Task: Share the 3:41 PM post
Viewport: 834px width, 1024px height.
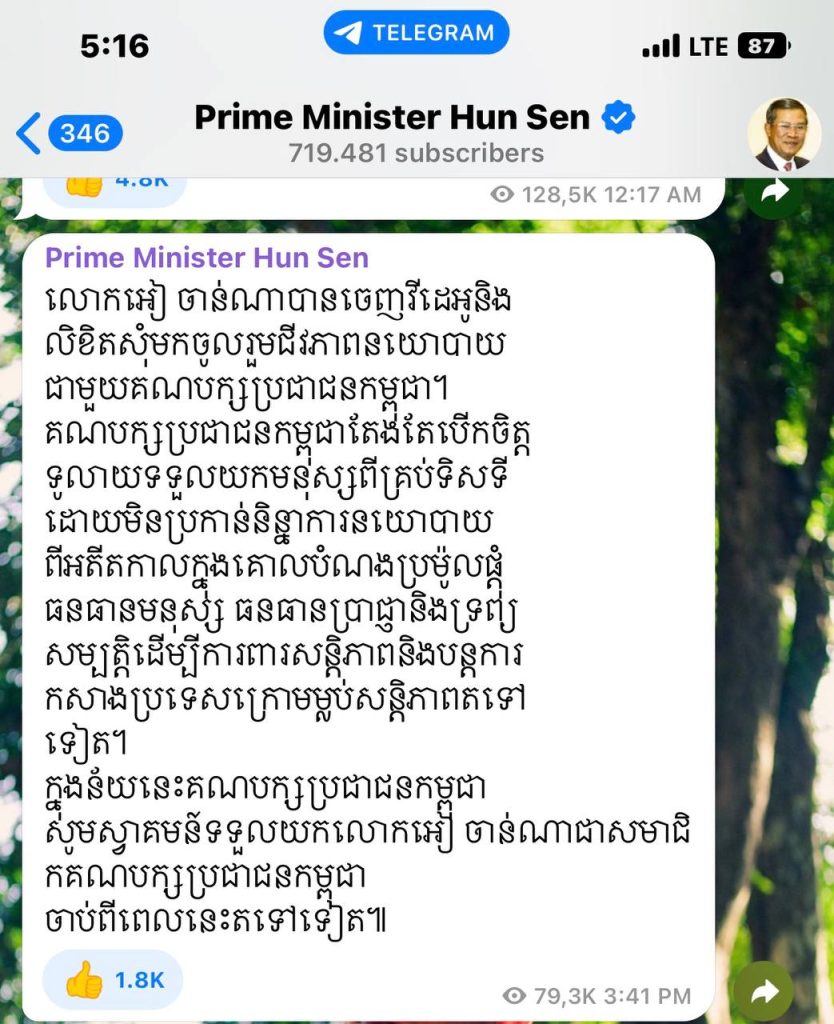Action: pyautogui.click(x=765, y=991)
